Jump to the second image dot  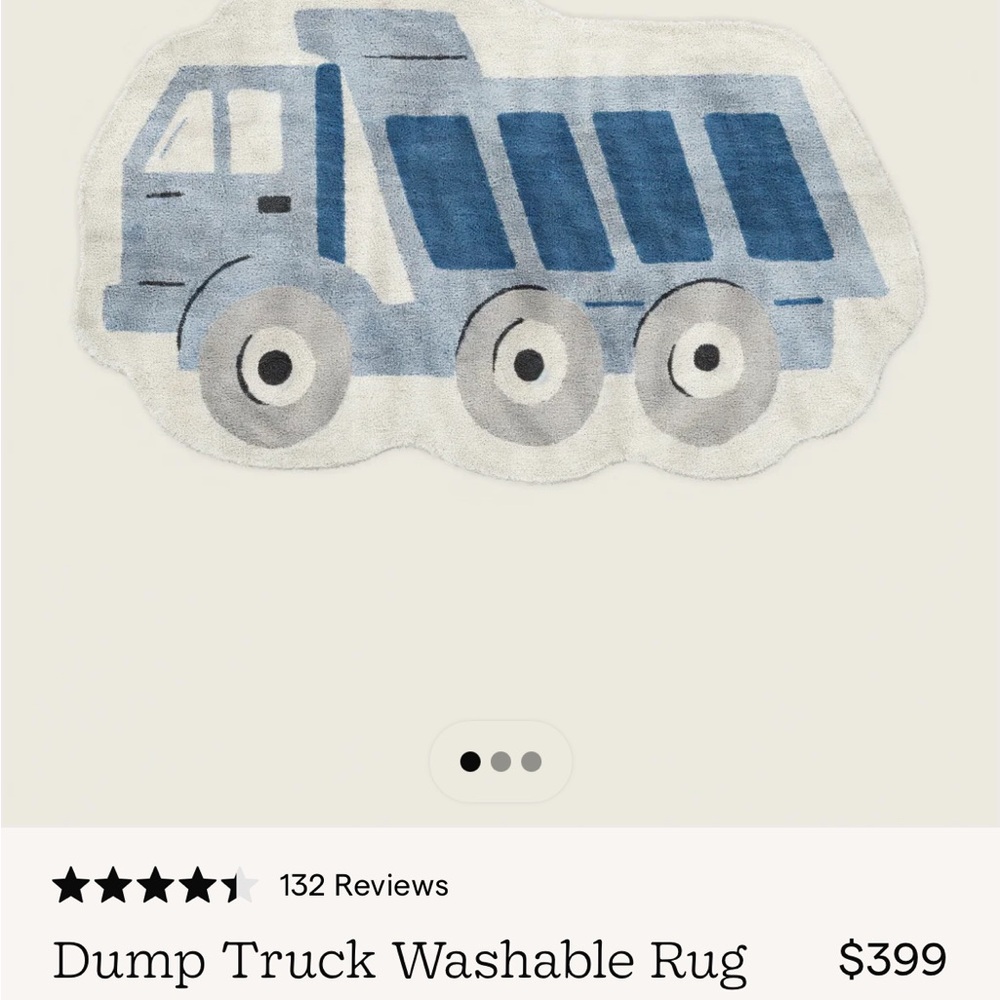(501, 762)
